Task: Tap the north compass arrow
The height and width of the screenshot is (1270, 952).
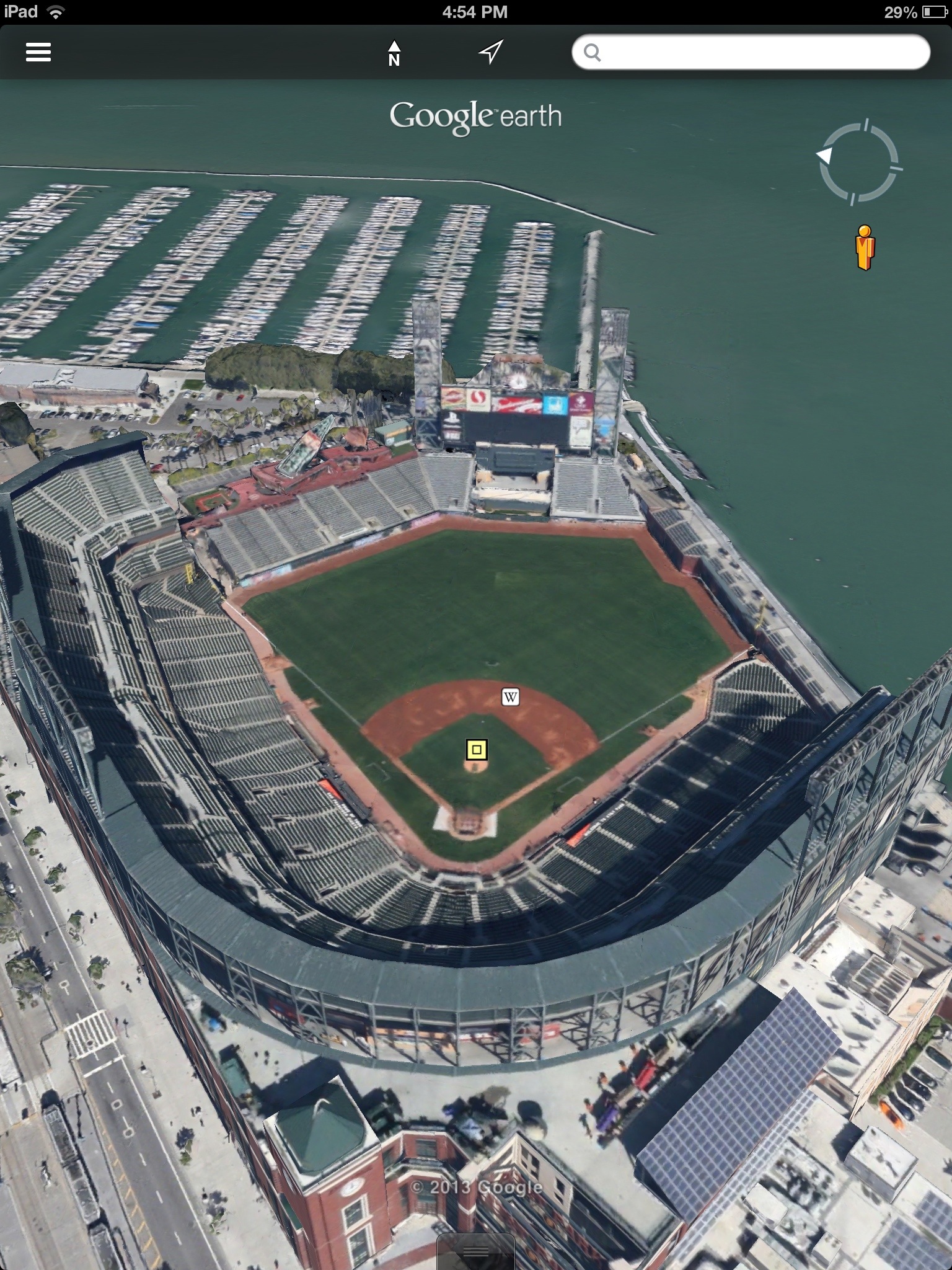Action: click(394, 53)
